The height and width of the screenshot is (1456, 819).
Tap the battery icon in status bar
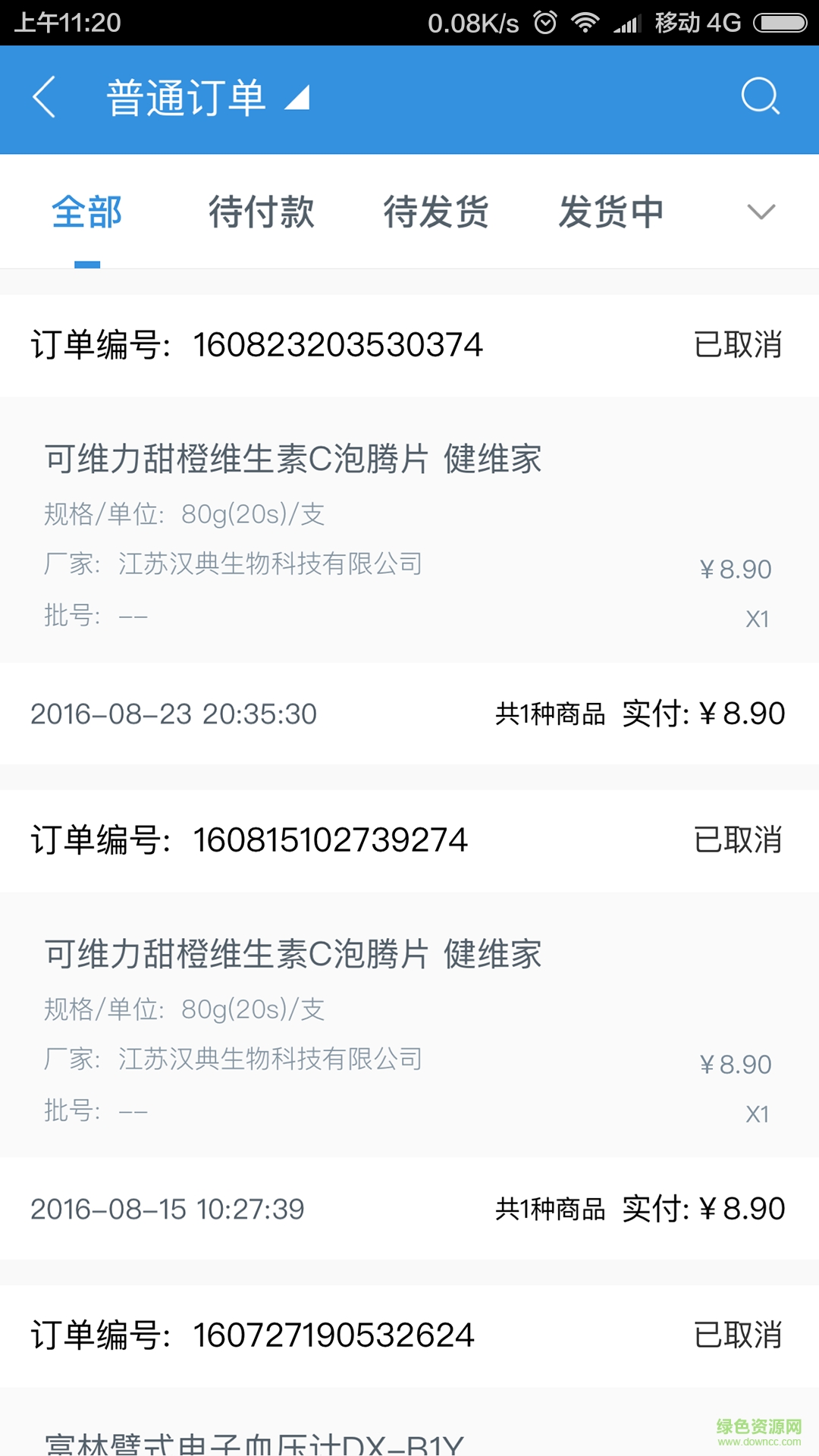[x=775, y=22]
